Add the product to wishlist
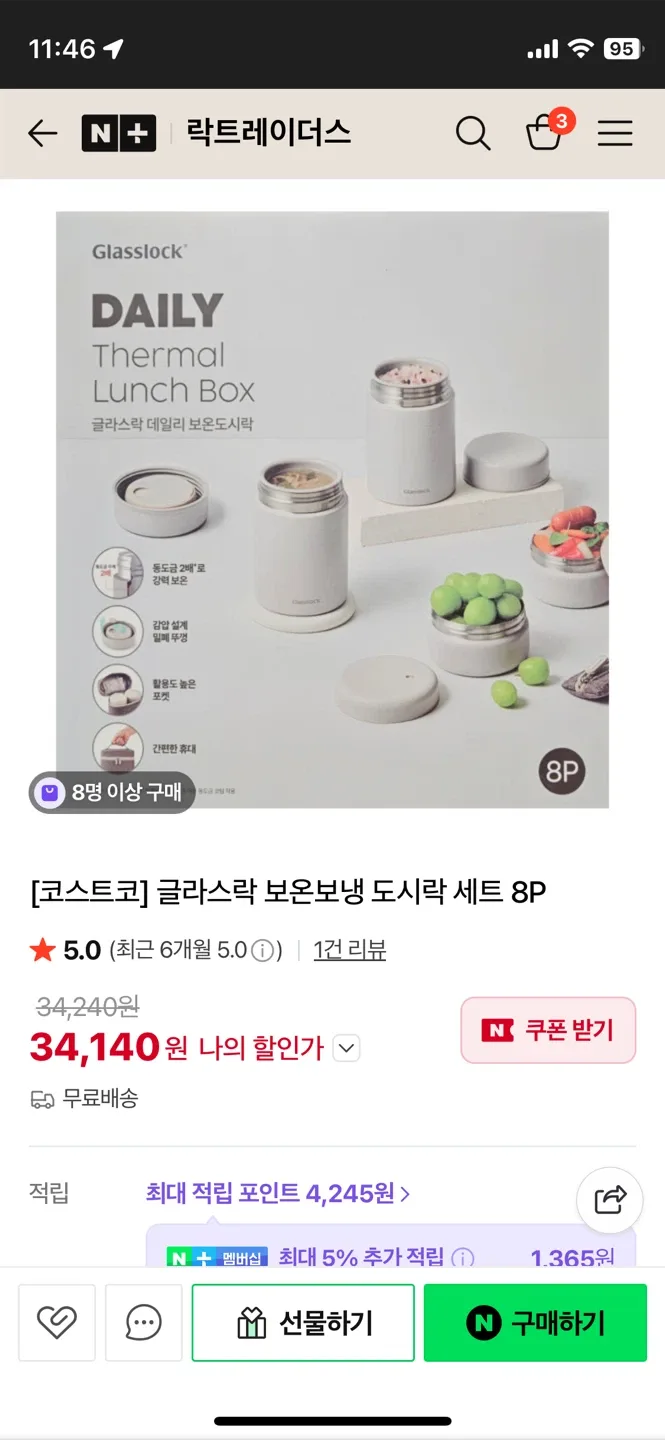This screenshot has width=665, height=1440. click(x=57, y=1323)
